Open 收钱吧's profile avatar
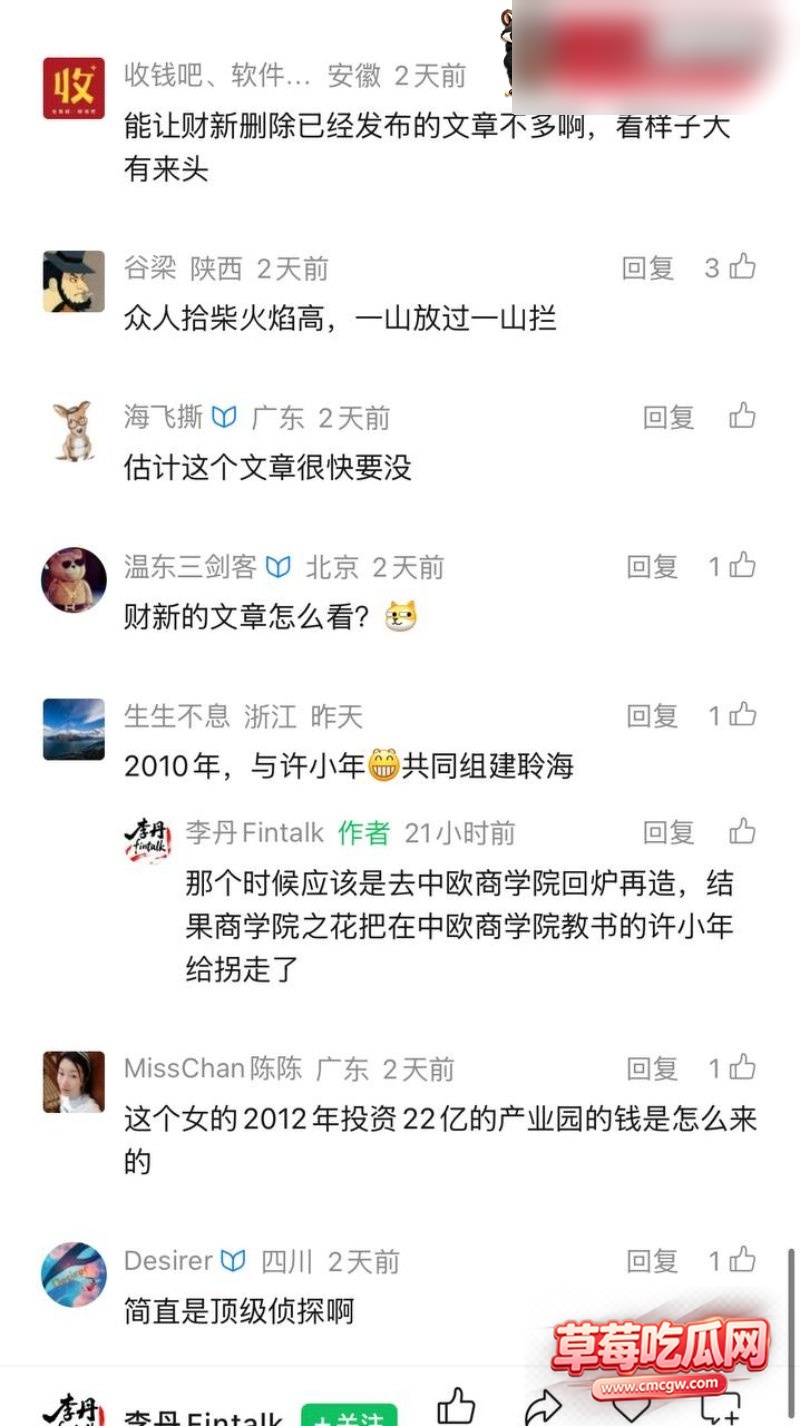 tap(74, 88)
